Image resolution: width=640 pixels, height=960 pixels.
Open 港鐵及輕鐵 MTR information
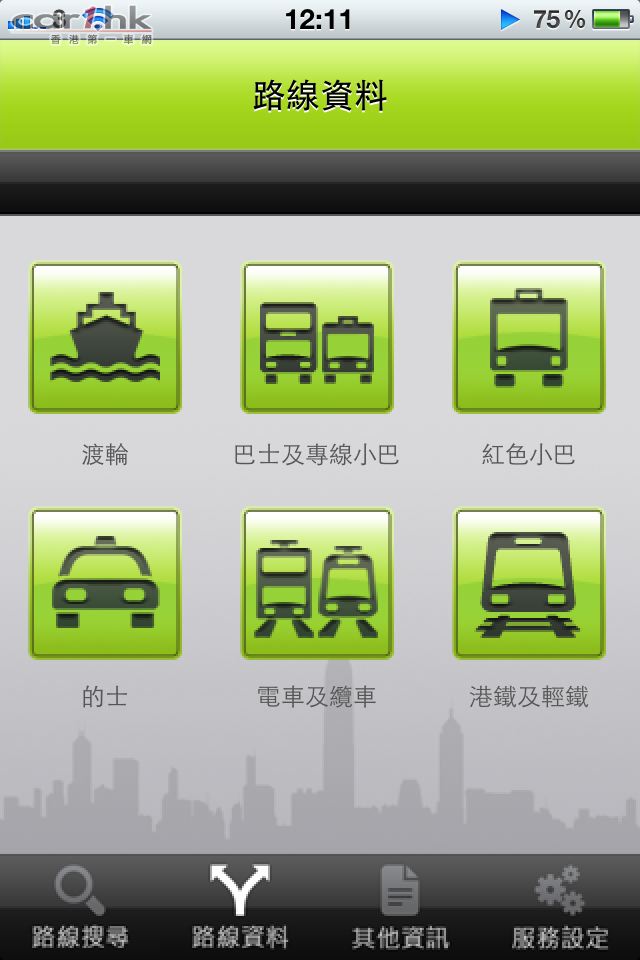[529, 584]
